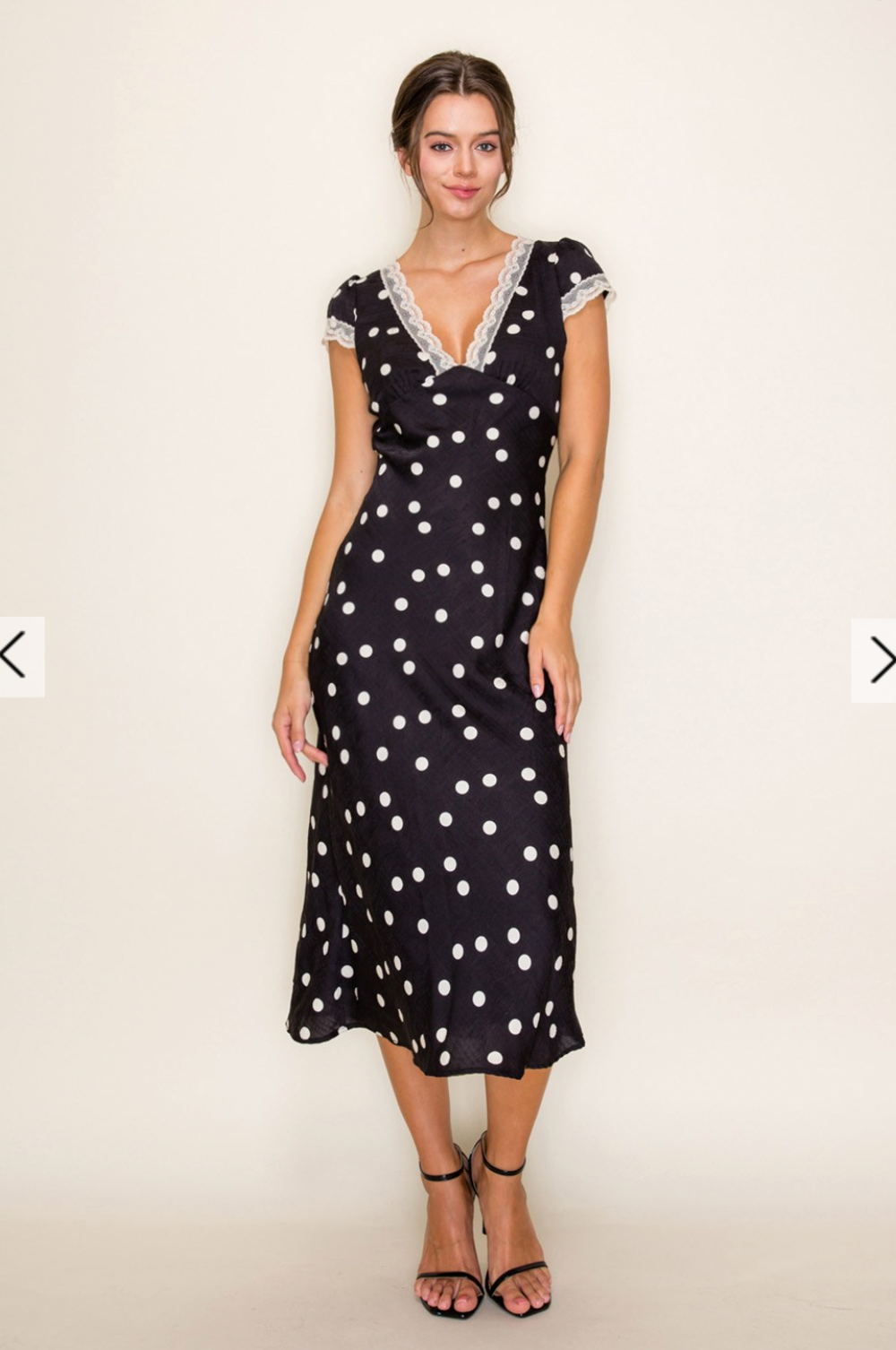
Task: Show the next product photo
Action: (x=879, y=660)
